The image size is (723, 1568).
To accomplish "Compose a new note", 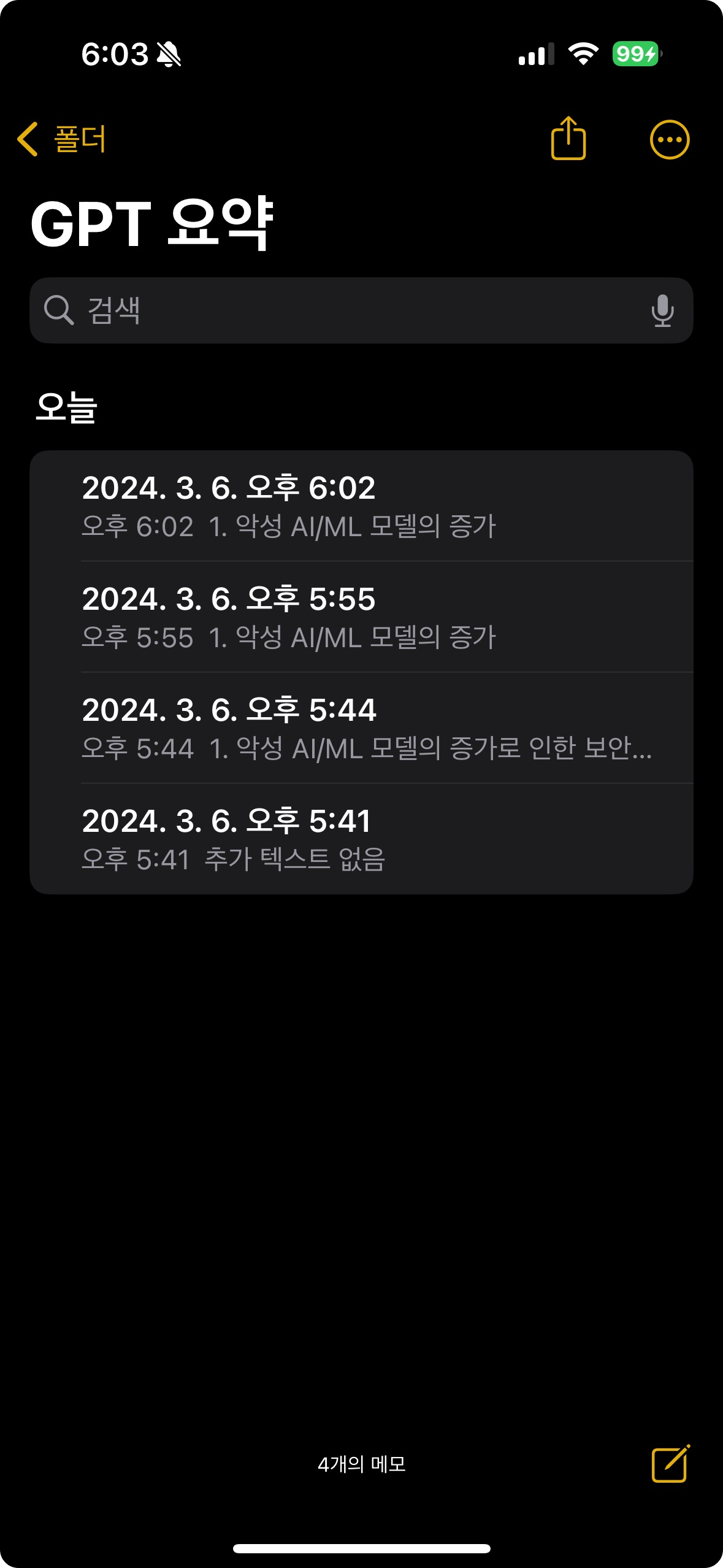I will tap(670, 1464).
